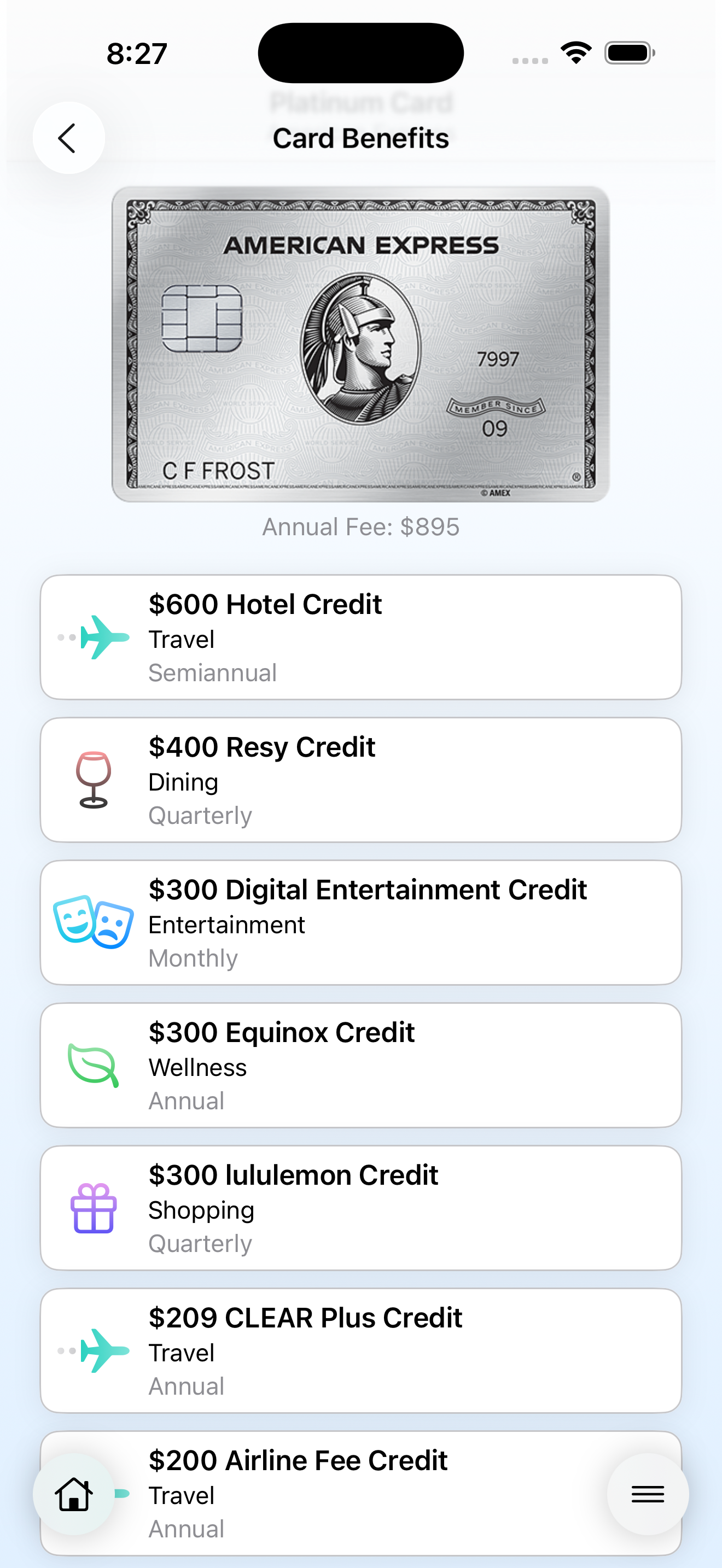Tap the hamburger menu icon
This screenshot has height=1568, width=722.
point(648,1494)
